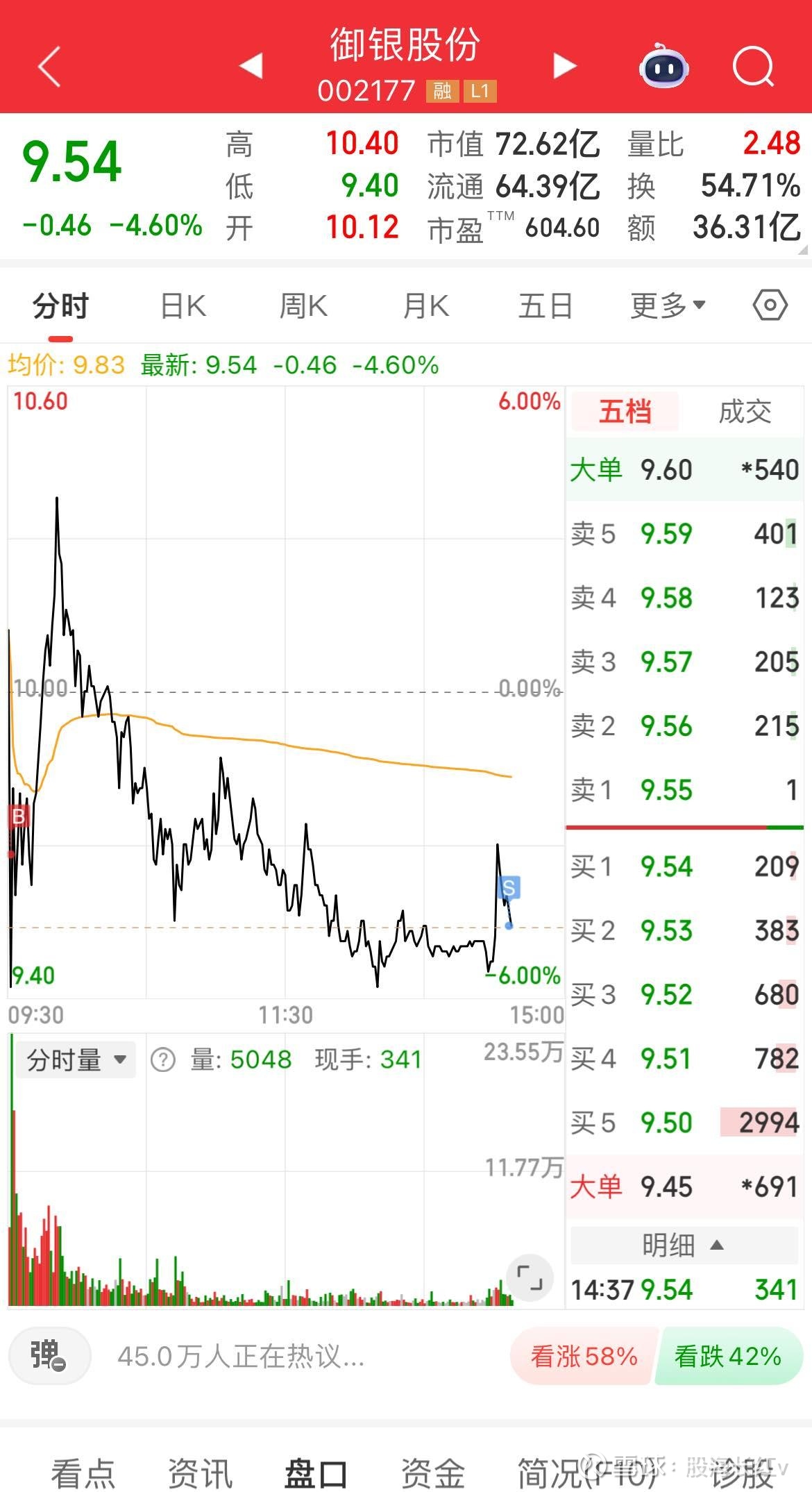Image resolution: width=812 pixels, height=1492 pixels.
Task: Toggle the 弹 bullet comments button
Action: 49,1355
